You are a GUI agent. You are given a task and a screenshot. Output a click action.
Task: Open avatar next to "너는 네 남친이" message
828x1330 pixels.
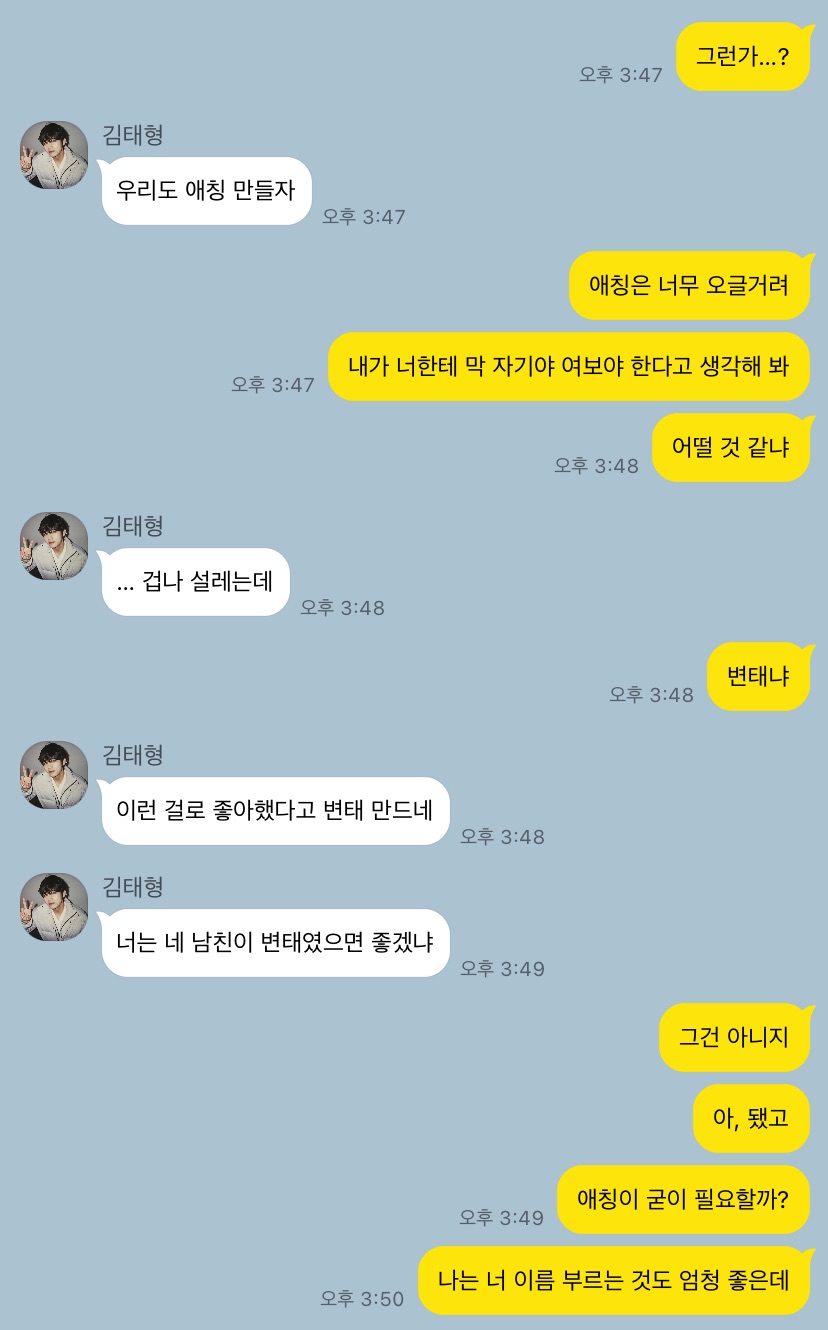coord(54,907)
